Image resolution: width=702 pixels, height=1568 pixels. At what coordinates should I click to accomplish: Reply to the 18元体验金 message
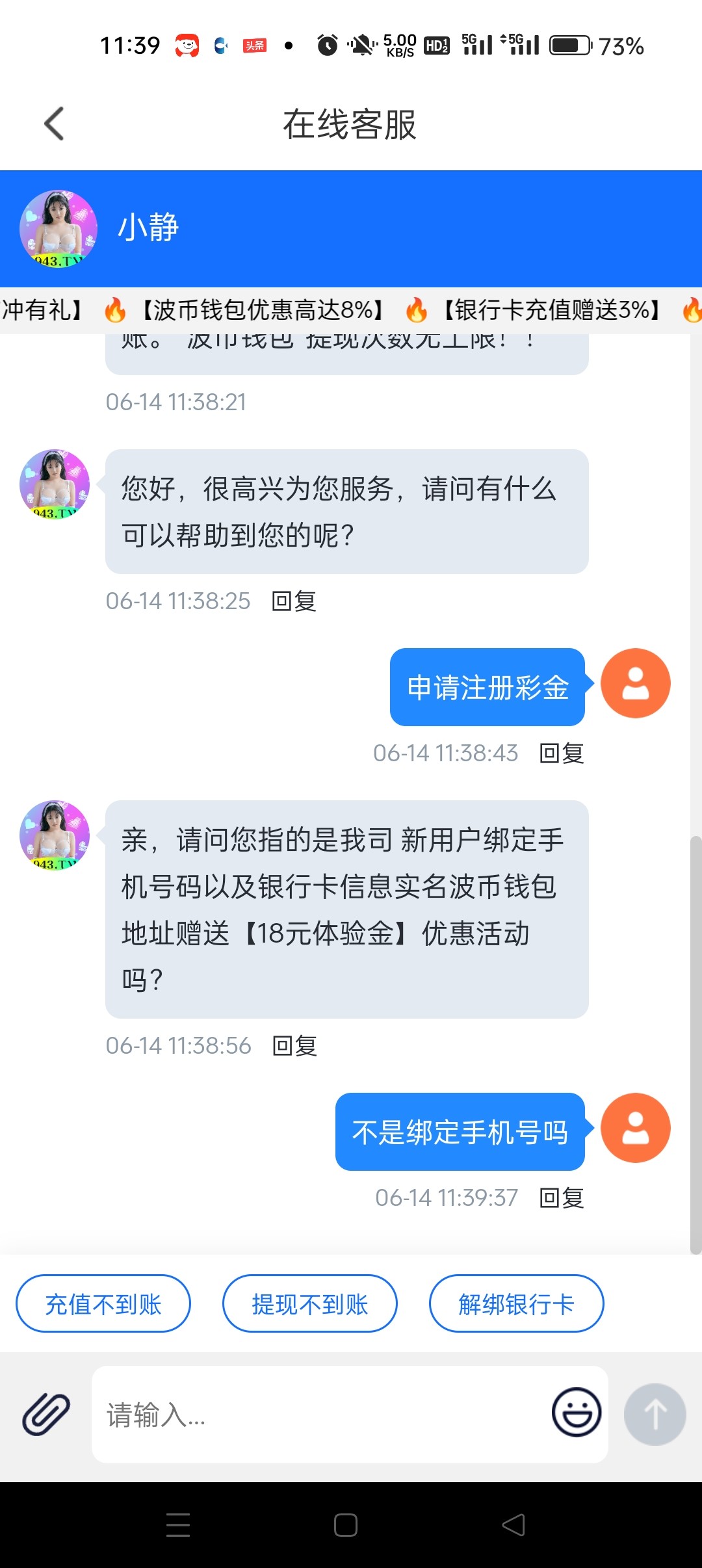[294, 1046]
